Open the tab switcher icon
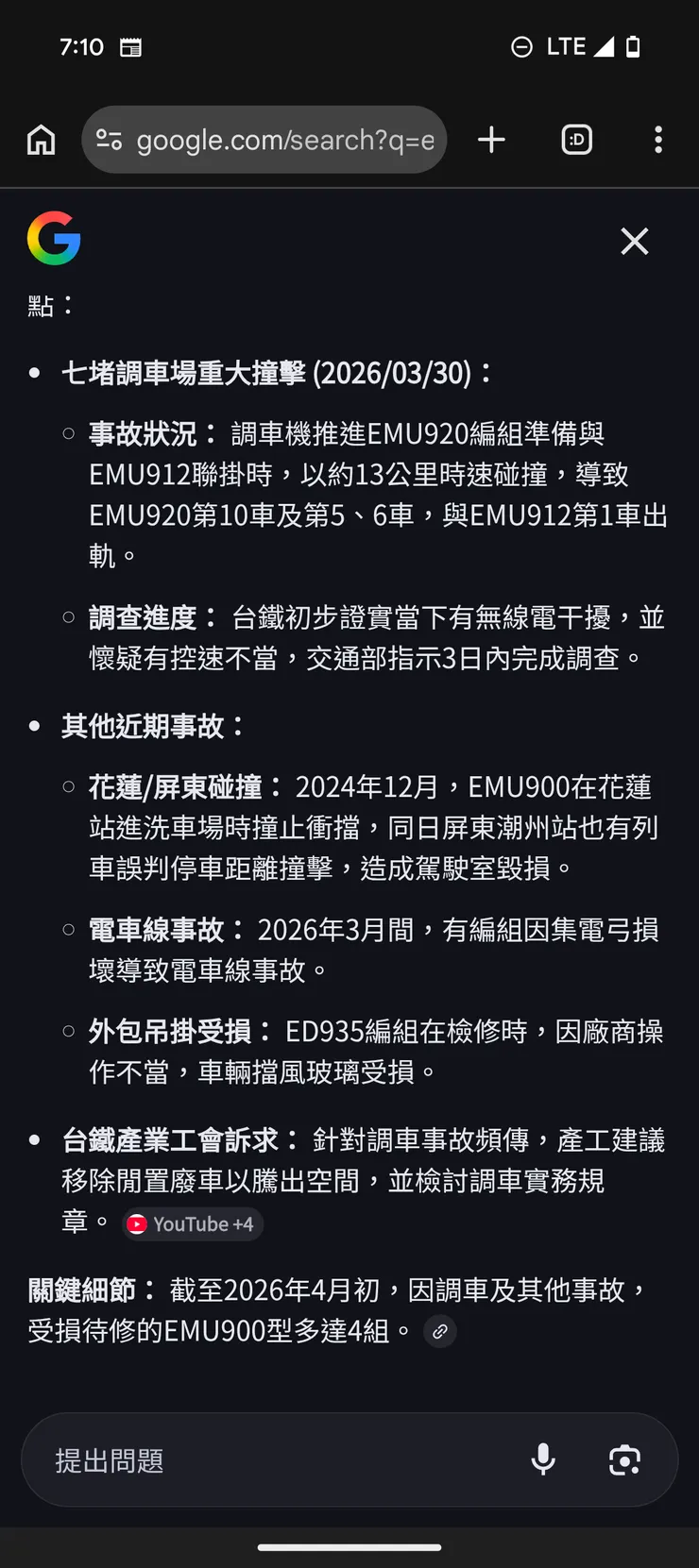 coord(576,139)
